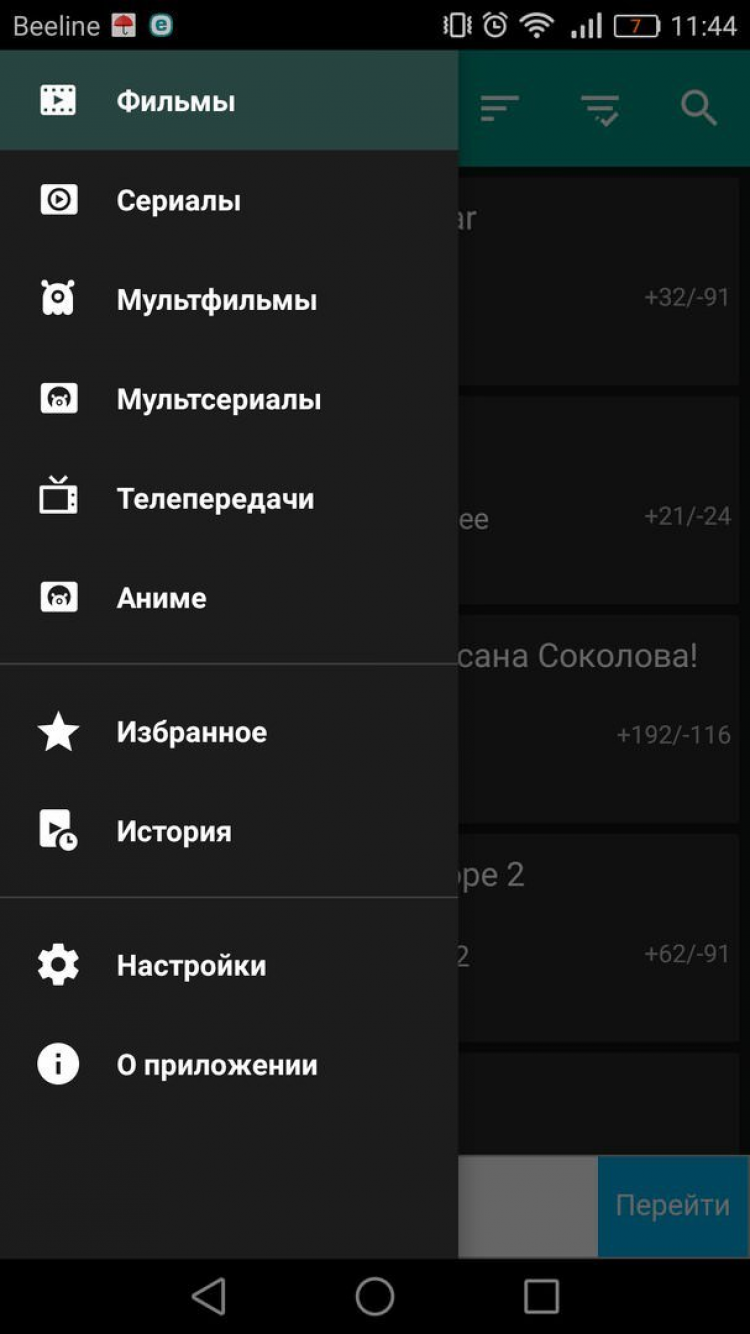Open История viewing history
Screen dimensions: 750x1334
click(173, 831)
